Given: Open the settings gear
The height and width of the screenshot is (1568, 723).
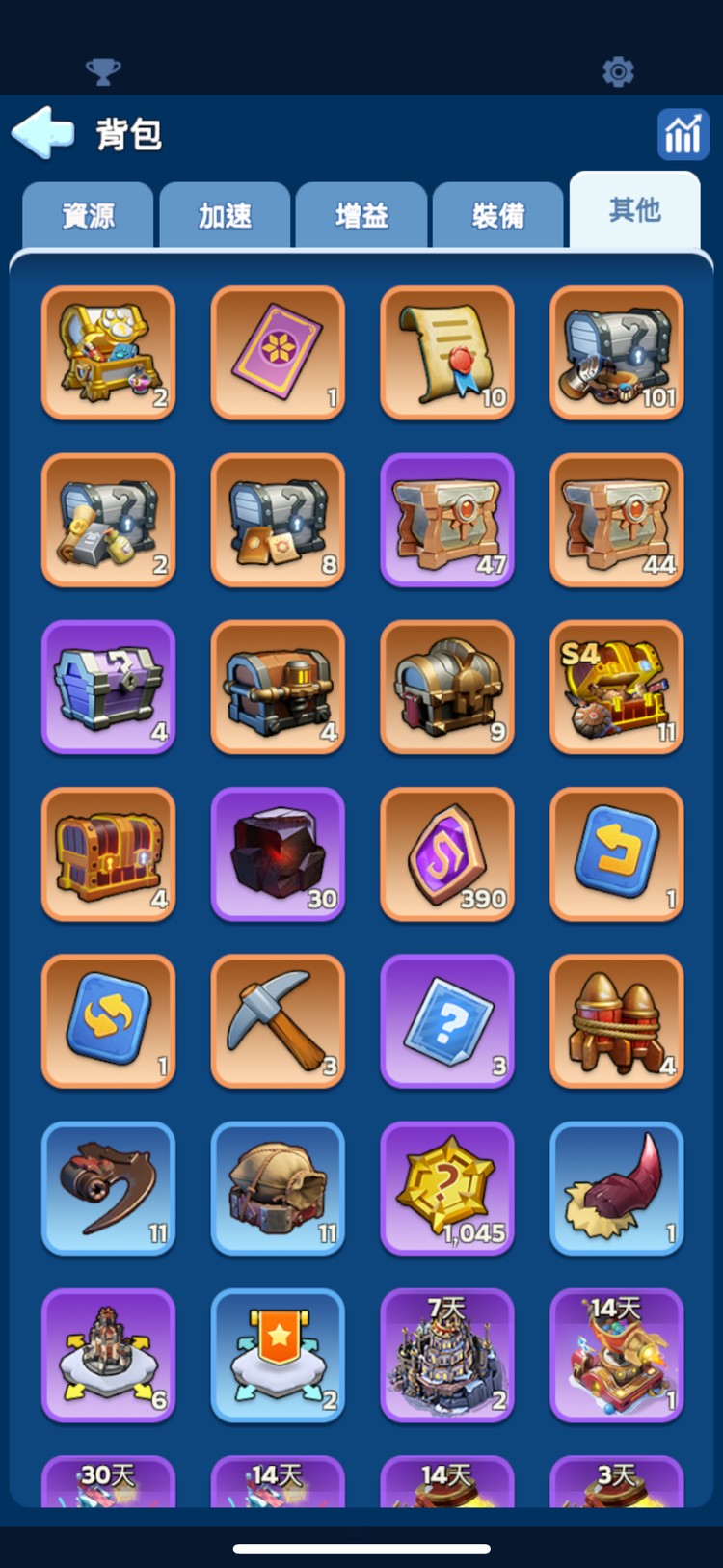Looking at the screenshot, I should 618,71.
